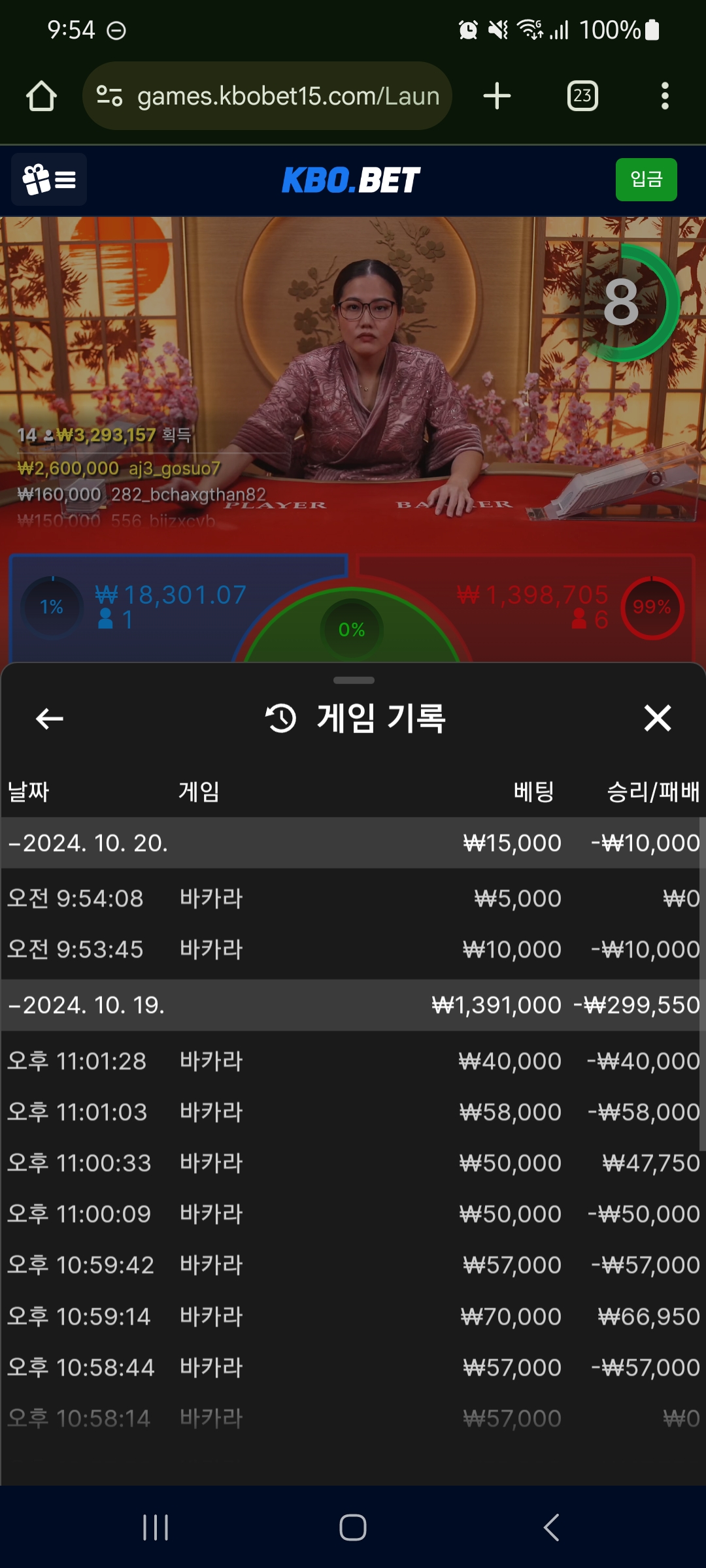Open the 오전 9:53:45 바카라 record
Screen dimensions: 706x1568
pos(353,949)
